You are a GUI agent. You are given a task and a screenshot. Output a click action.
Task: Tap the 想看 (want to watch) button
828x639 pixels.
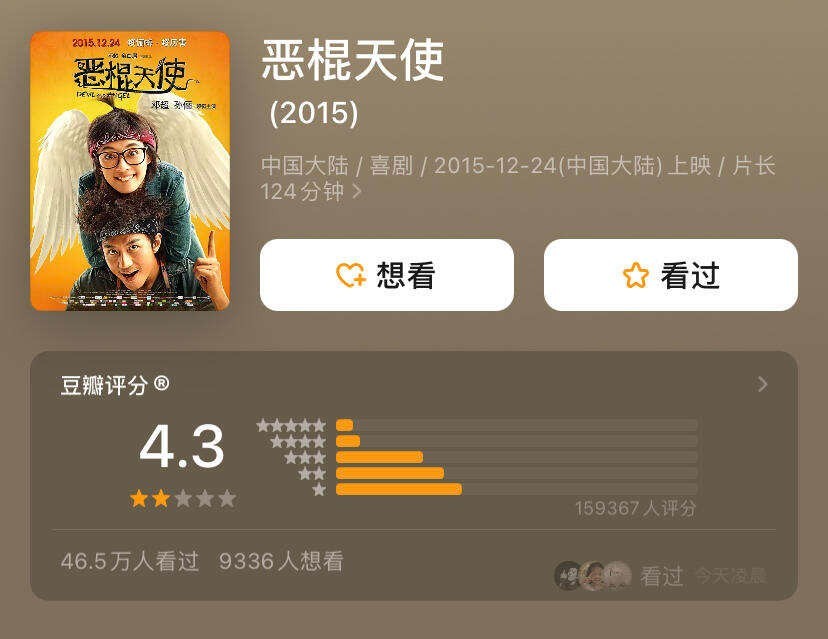(386, 275)
